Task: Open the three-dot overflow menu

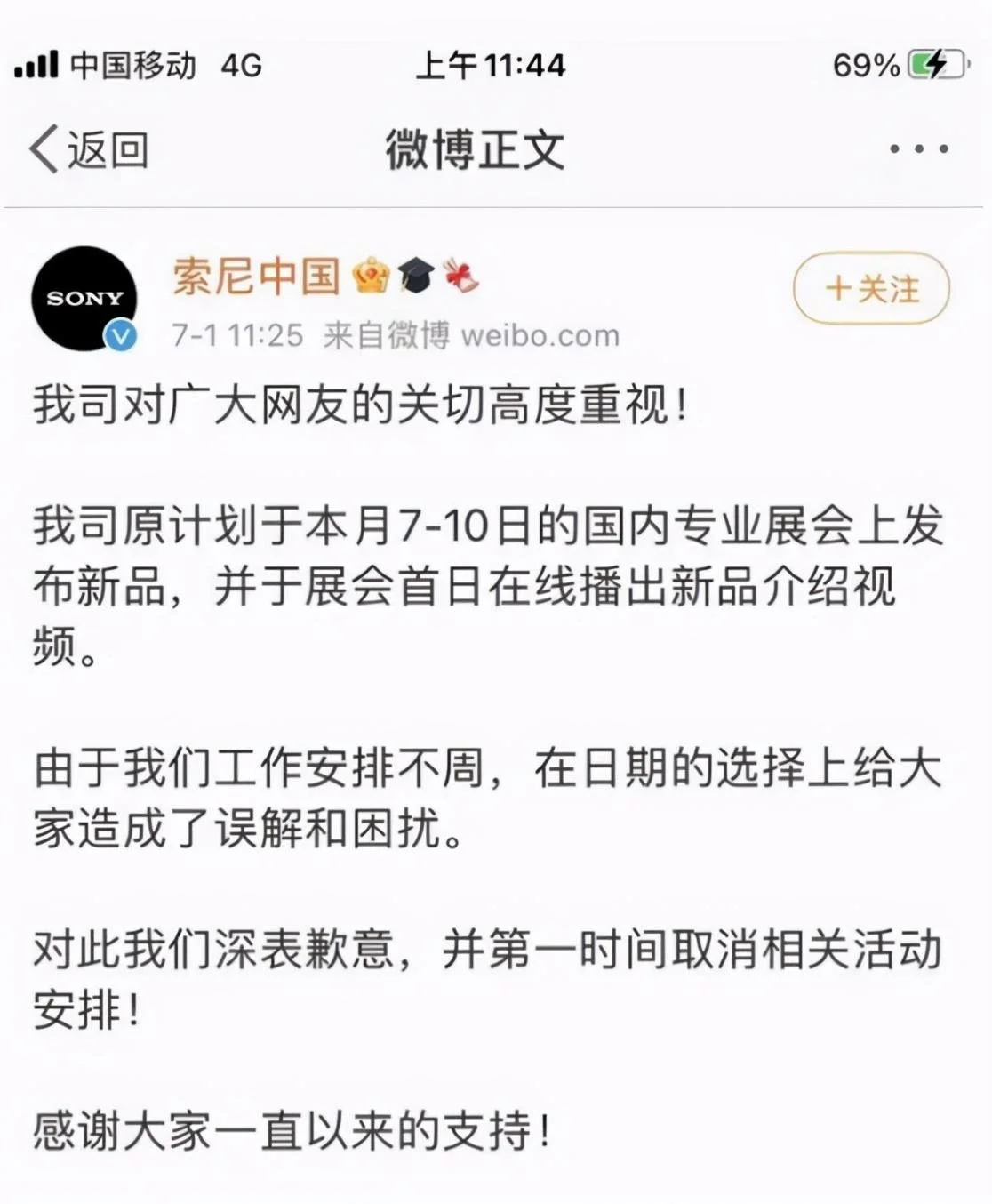Action: [918, 149]
